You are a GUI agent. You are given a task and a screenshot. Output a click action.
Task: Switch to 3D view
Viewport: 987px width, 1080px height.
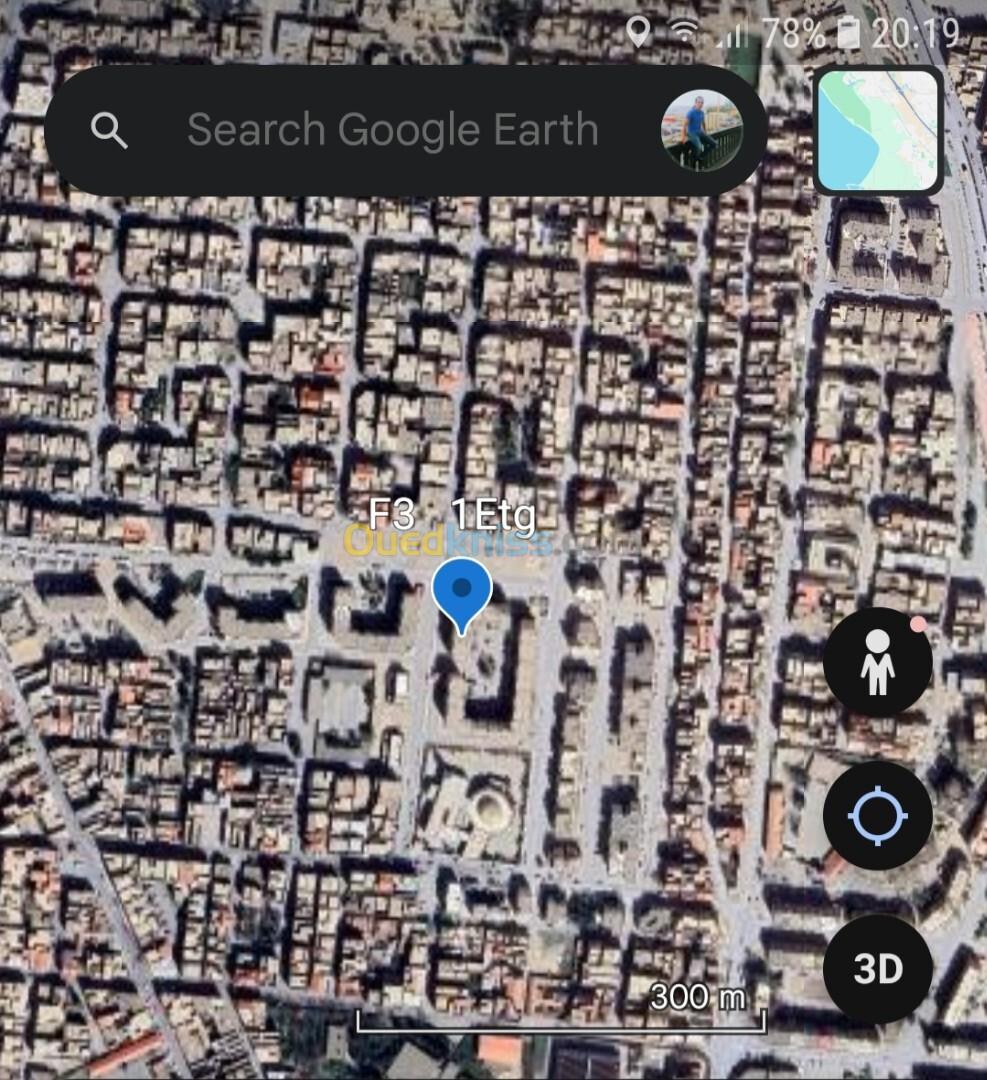click(x=877, y=968)
